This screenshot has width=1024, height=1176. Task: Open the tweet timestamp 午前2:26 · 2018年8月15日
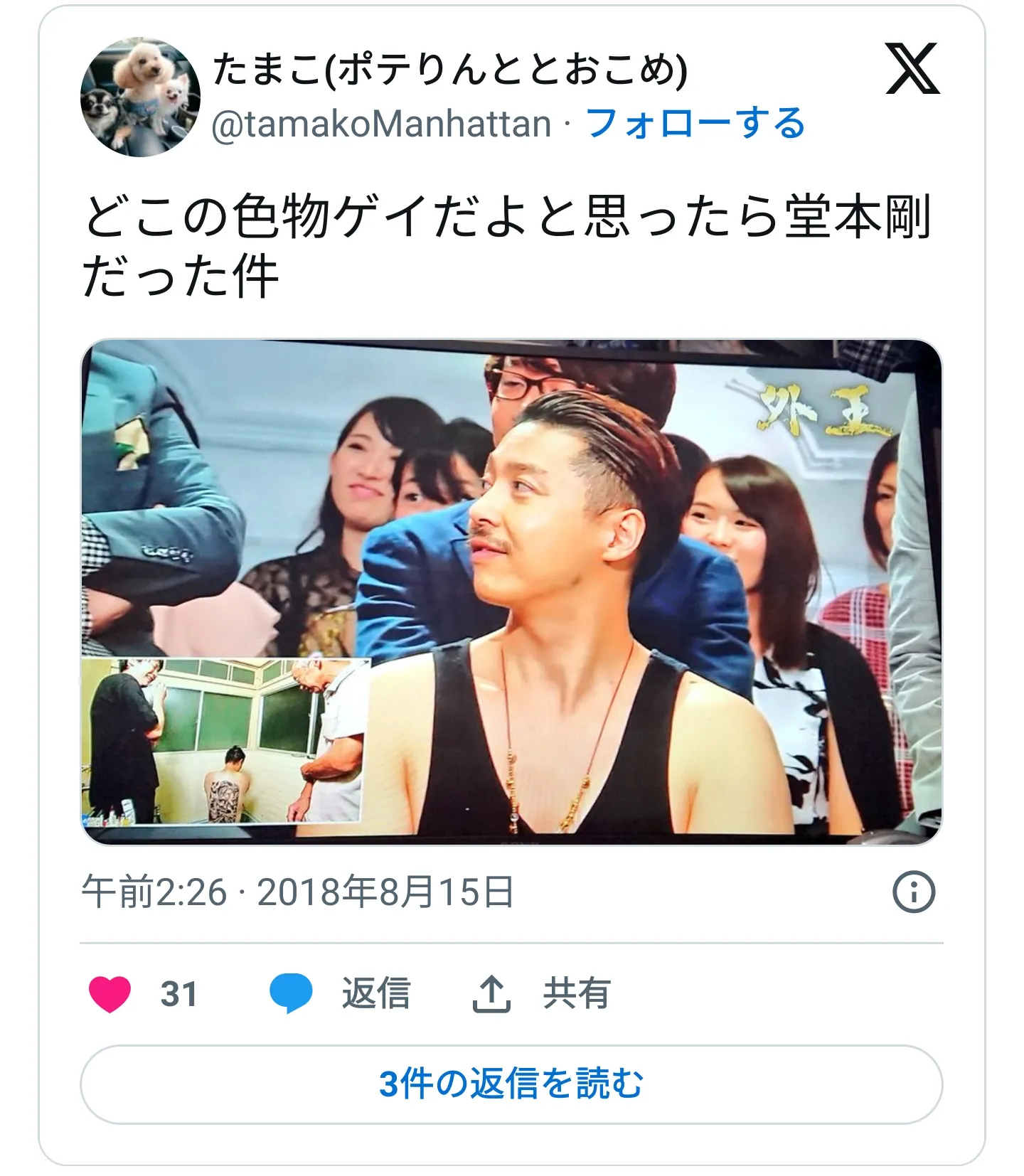coord(297,892)
